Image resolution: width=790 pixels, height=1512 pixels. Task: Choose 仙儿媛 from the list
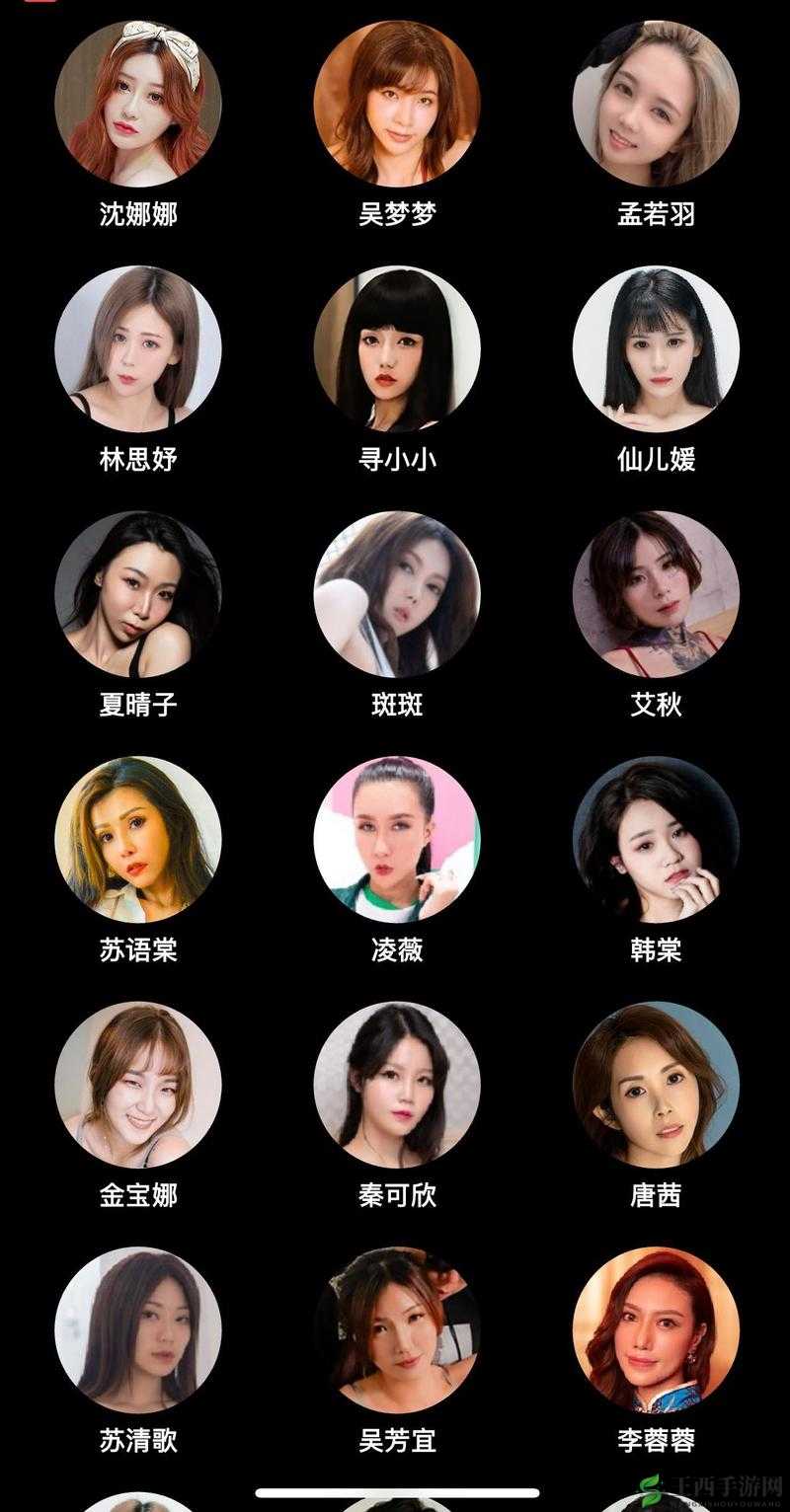pyautogui.click(x=656, y=349)
